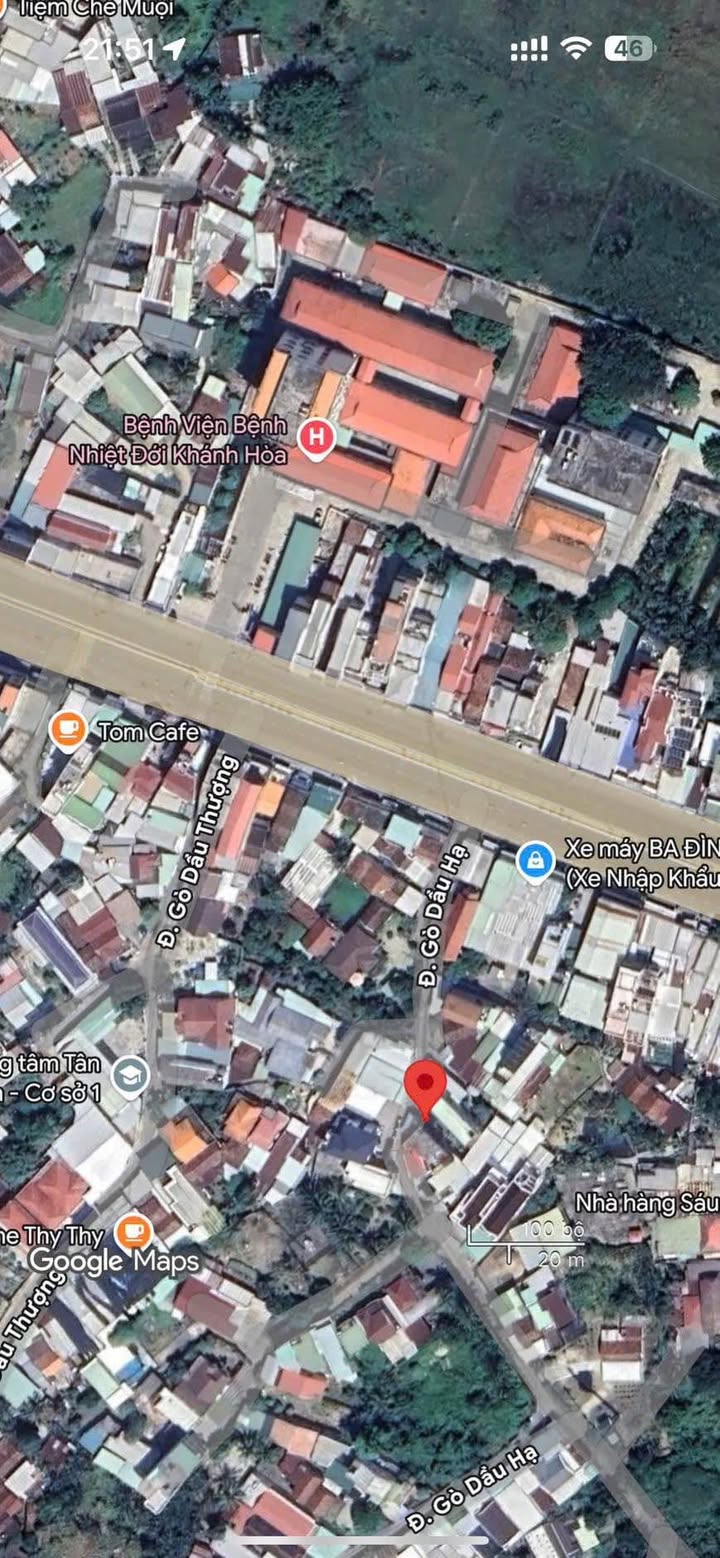Select the Thy Thy cafe marker
The width and height of the screenshot is (720, 1558).
pyautogui.click(x=132, y=1232)
